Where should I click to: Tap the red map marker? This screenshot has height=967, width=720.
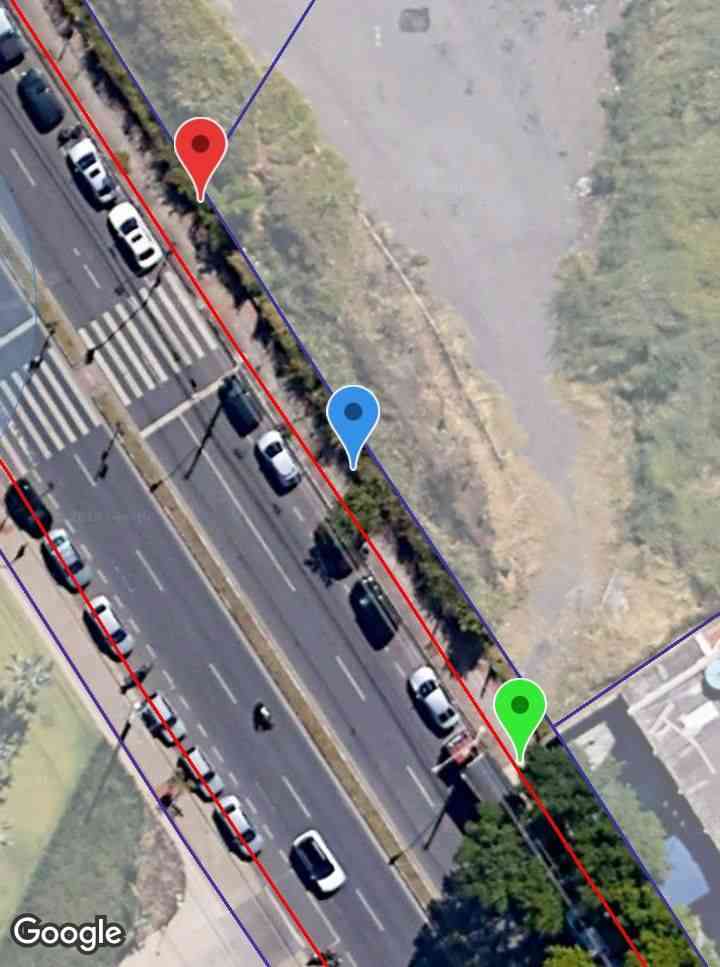pos(201,150)
